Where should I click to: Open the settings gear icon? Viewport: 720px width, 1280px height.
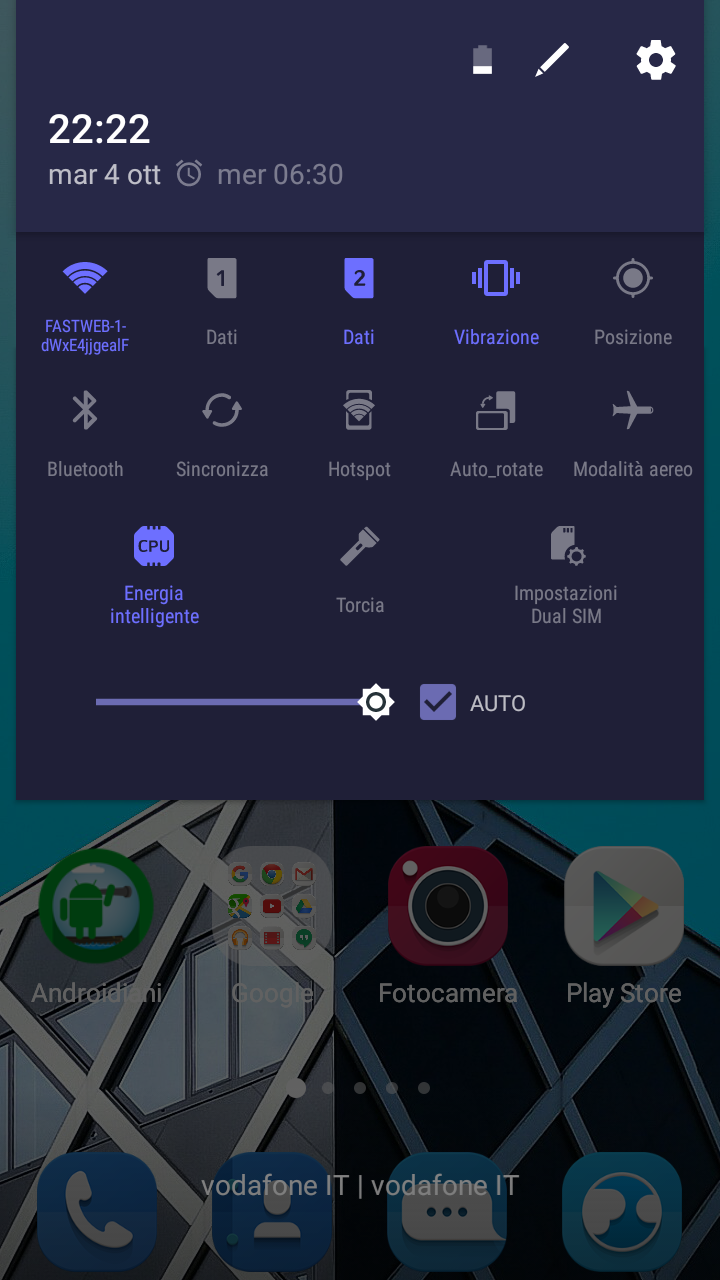point(656,61)
